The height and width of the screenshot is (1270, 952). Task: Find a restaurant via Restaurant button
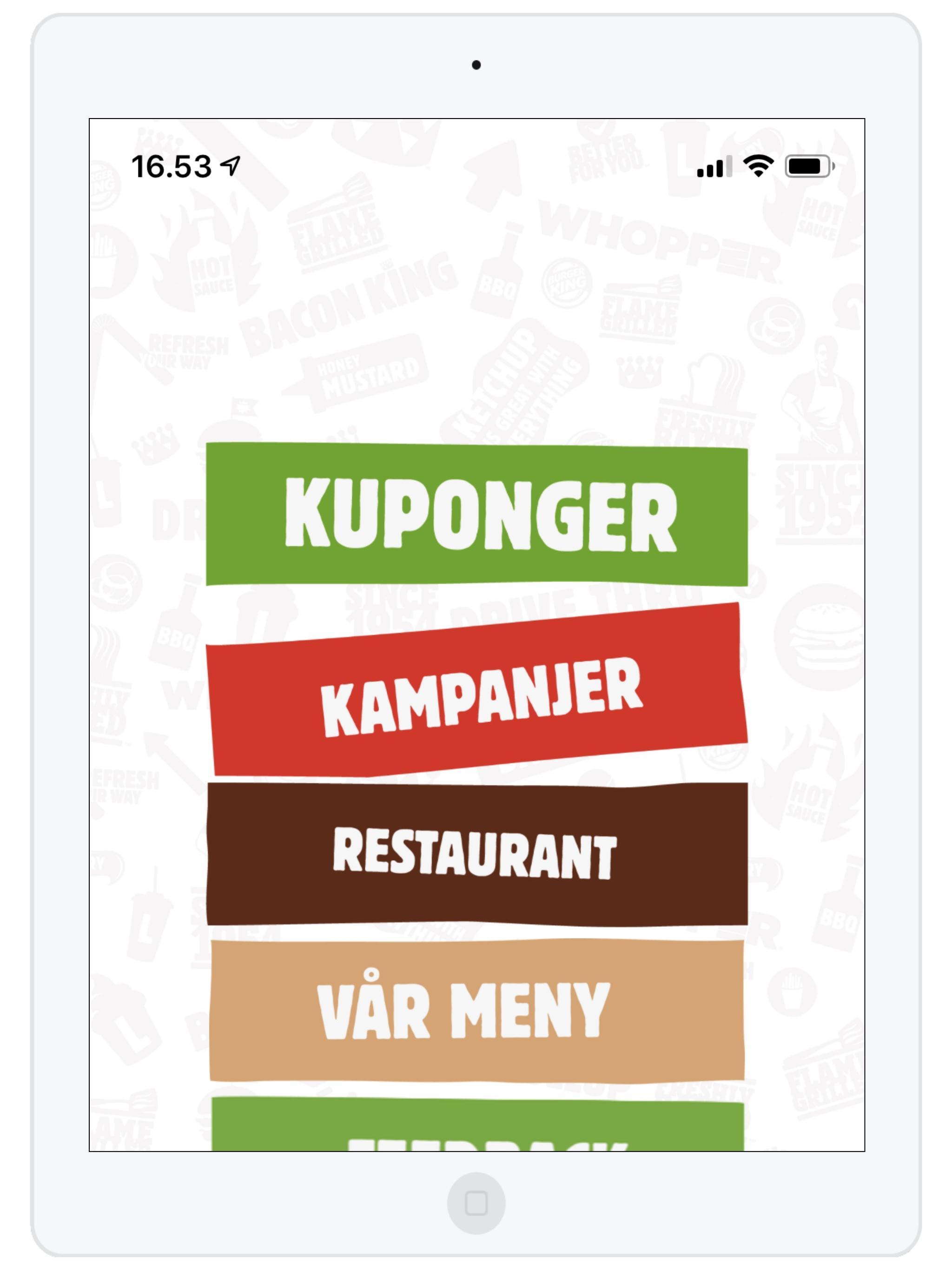pos(476,854)
